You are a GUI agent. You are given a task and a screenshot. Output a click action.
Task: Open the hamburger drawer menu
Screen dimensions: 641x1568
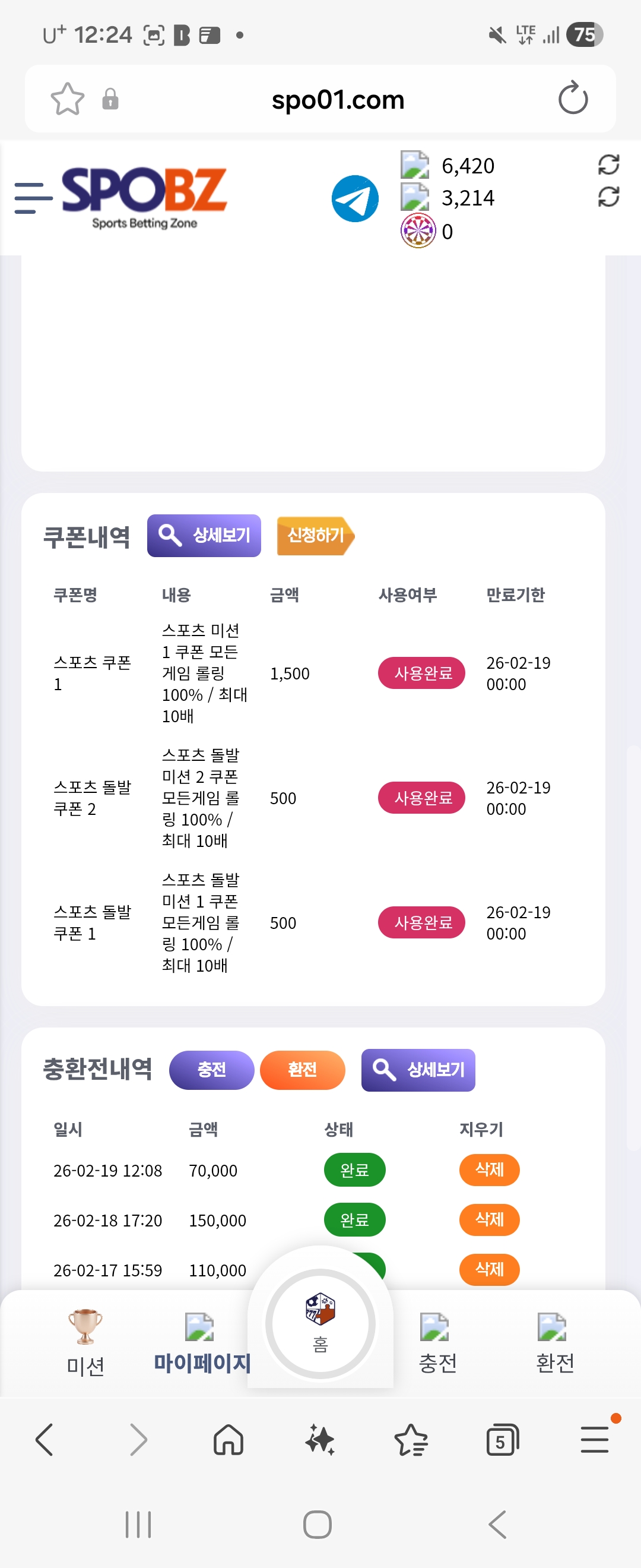pyautogui.click(x=33, y=198)
